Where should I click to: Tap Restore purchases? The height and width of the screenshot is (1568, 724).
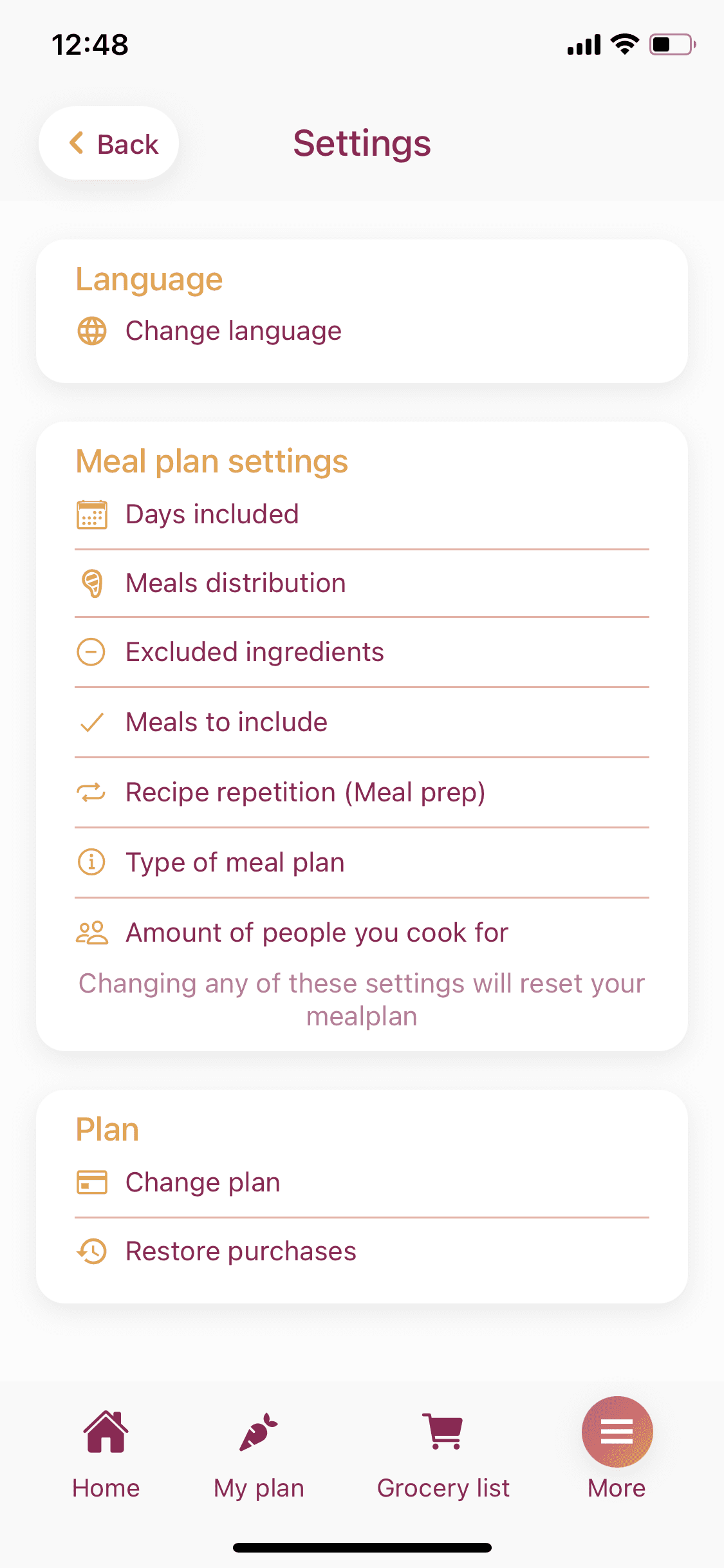[x=362, y=1251]
